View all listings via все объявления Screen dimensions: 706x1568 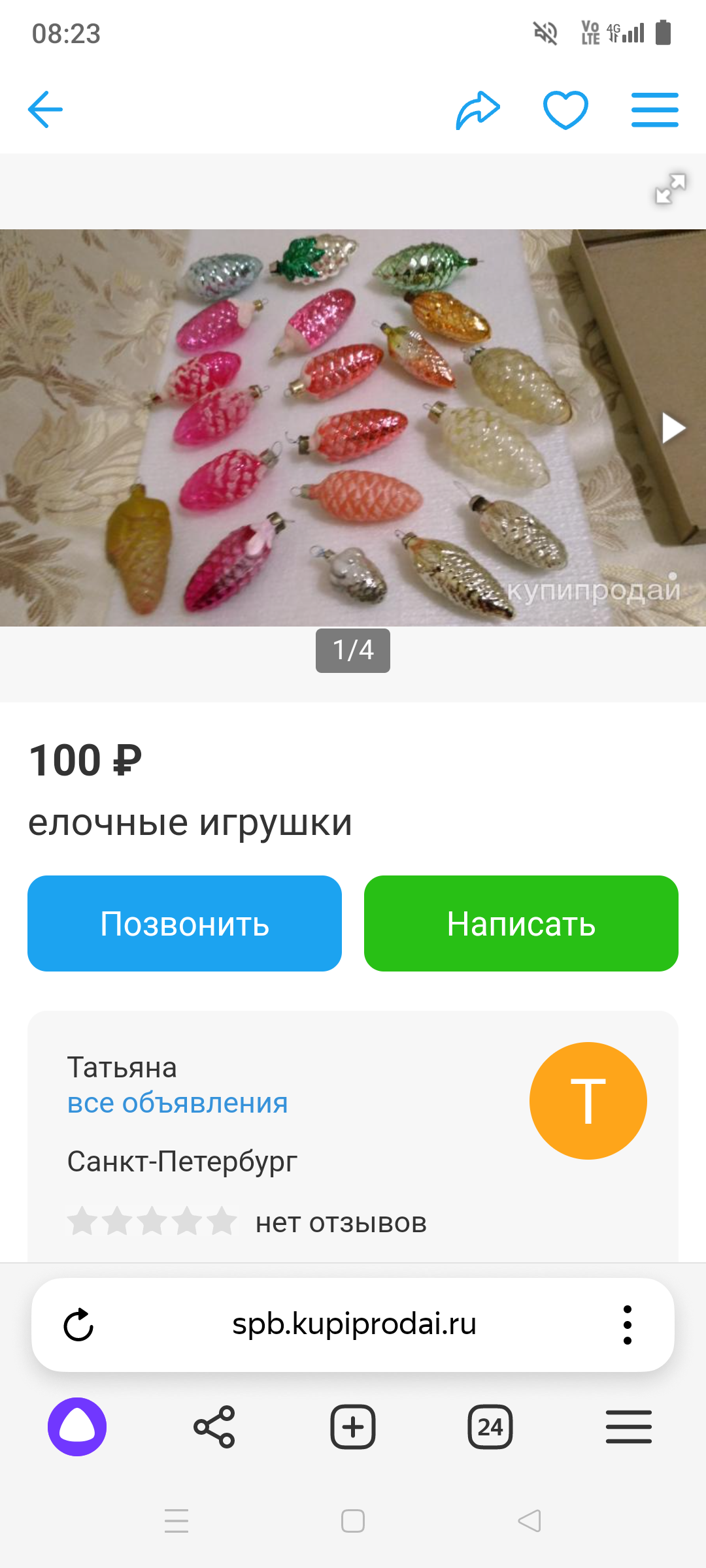click(178, 1103)
